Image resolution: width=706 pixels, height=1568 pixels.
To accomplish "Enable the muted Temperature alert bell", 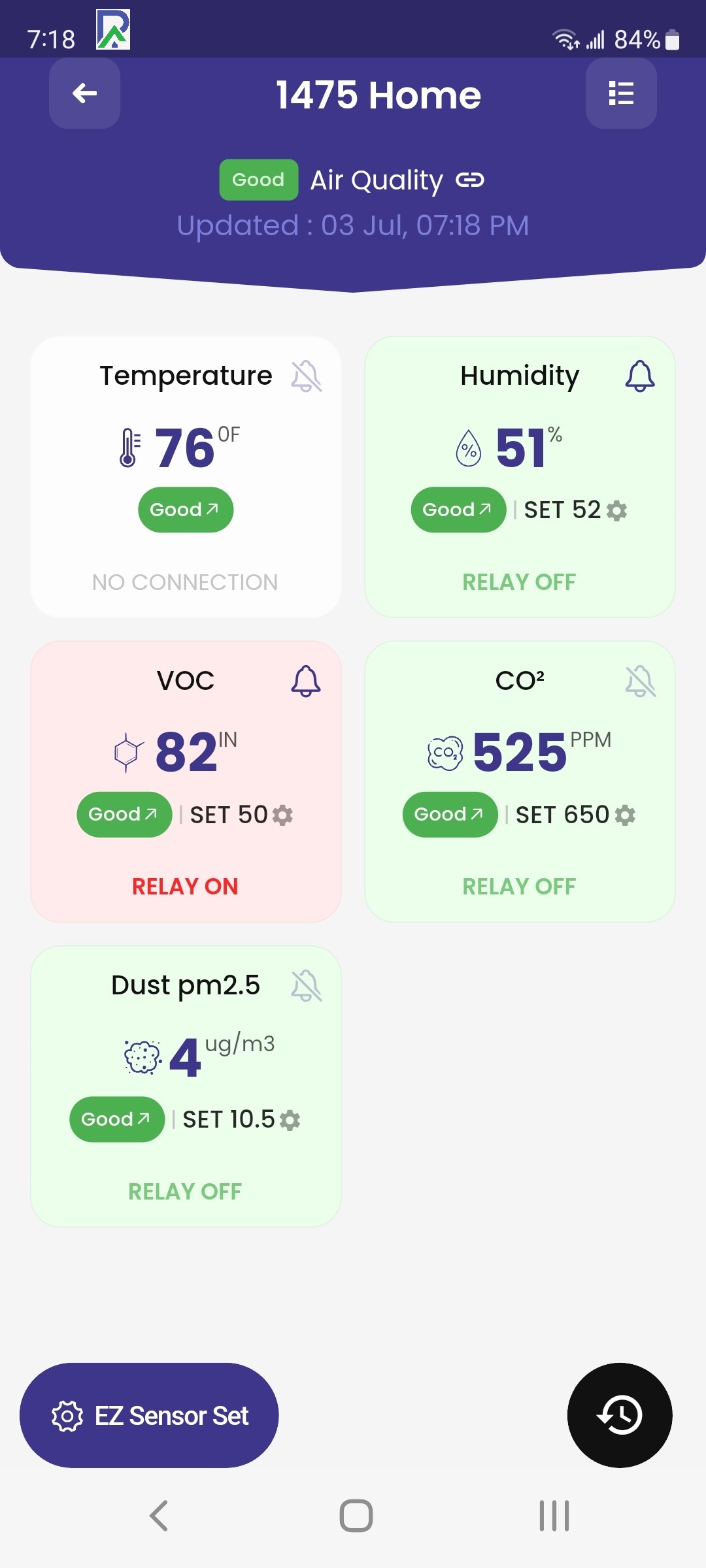I will pyautogui.click(x=306, y=376).
